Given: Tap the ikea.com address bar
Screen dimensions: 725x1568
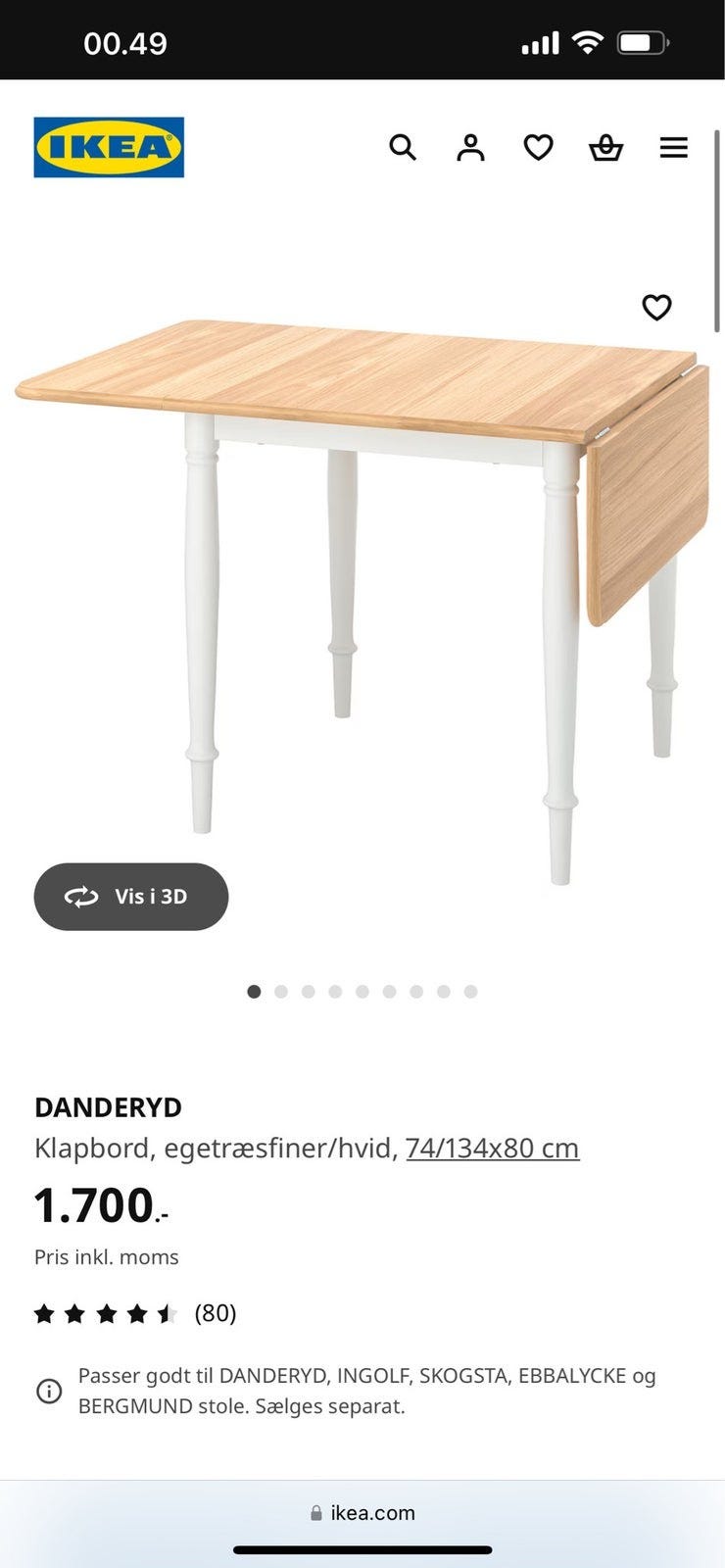Looking at the screenshot, I should coord(362,1513).
